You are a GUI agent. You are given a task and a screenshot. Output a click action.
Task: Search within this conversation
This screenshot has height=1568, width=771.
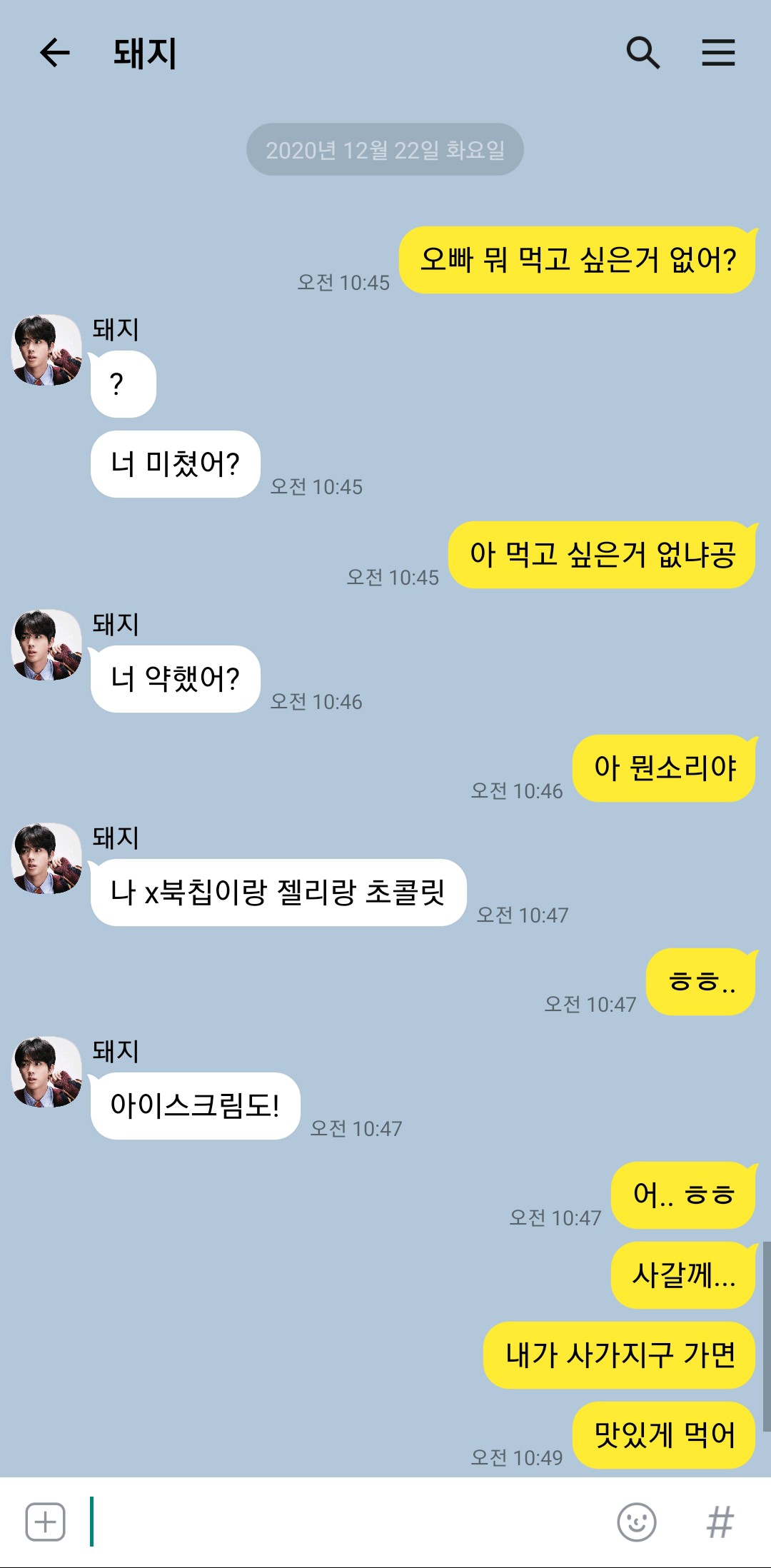click(x=642, y=53)
